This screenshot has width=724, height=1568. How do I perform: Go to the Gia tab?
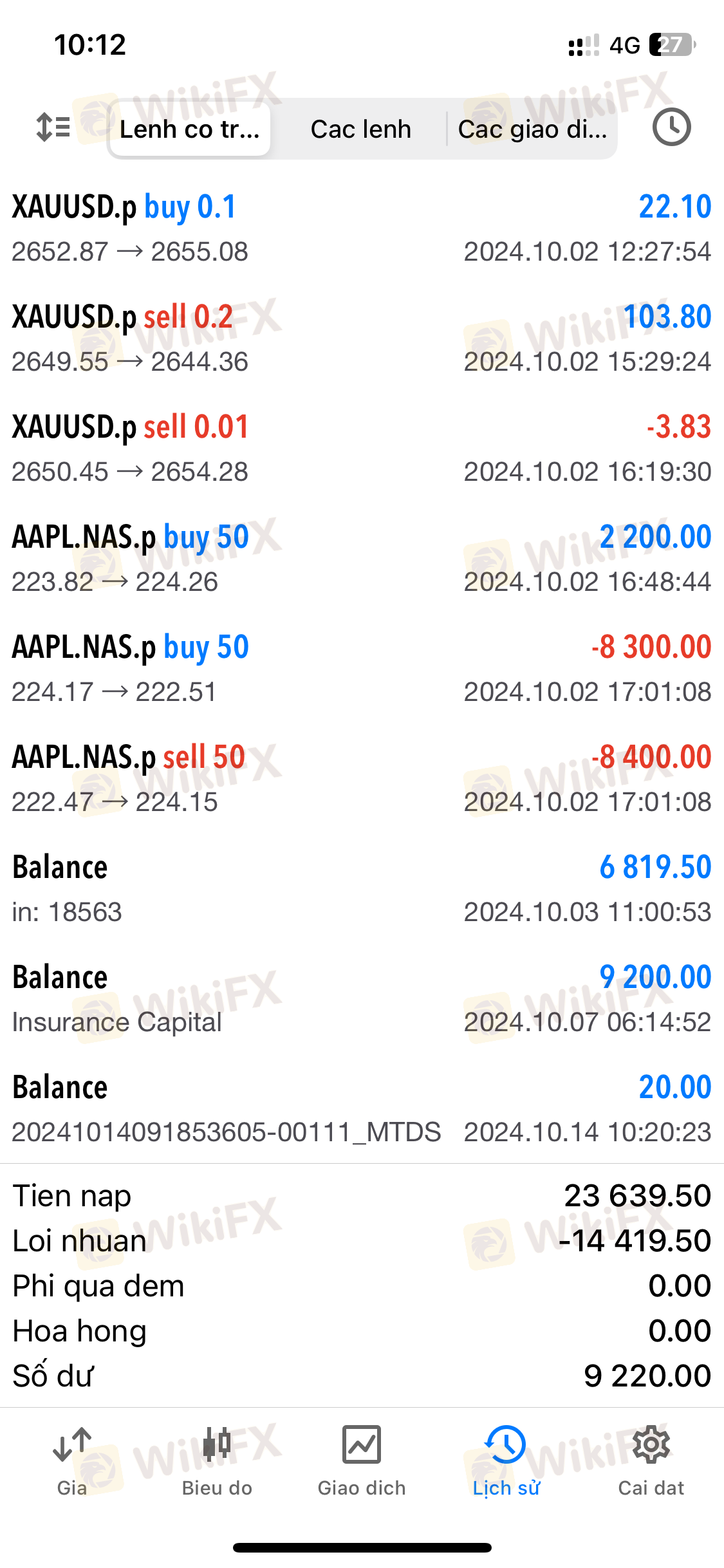(72, 1461)
